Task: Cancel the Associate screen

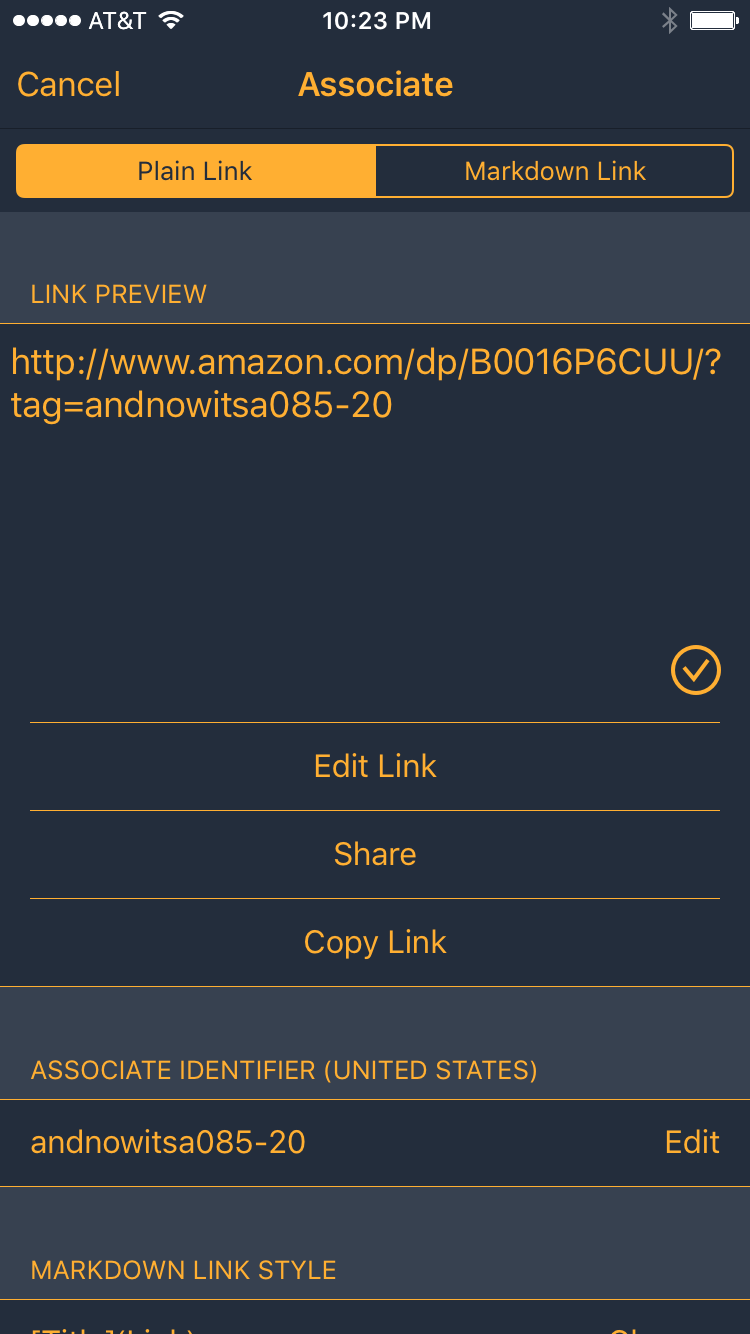Action: point(69,85)
